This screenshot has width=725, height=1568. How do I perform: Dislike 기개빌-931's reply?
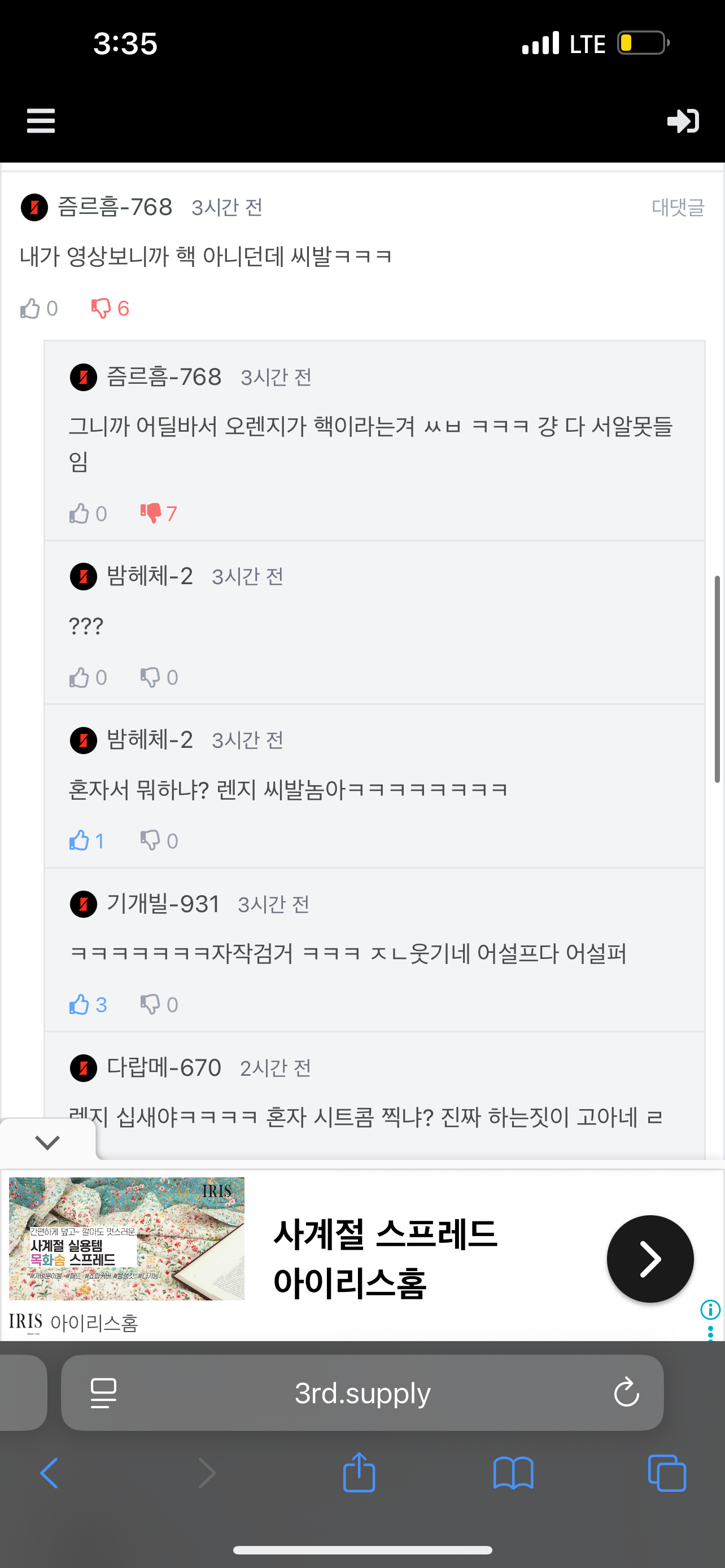click(x=150, y=1005)
